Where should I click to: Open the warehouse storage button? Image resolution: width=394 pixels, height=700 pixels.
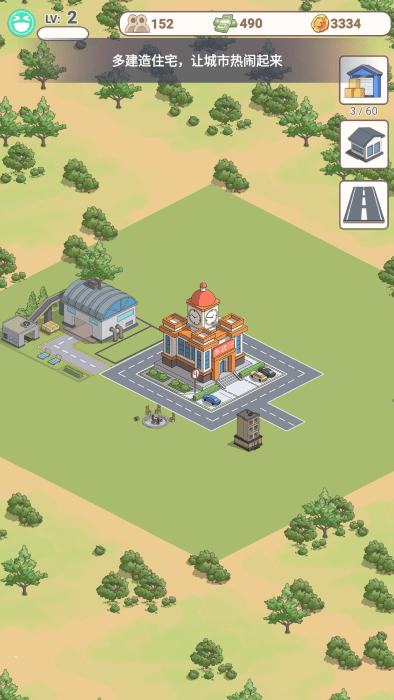pos(364,80)
